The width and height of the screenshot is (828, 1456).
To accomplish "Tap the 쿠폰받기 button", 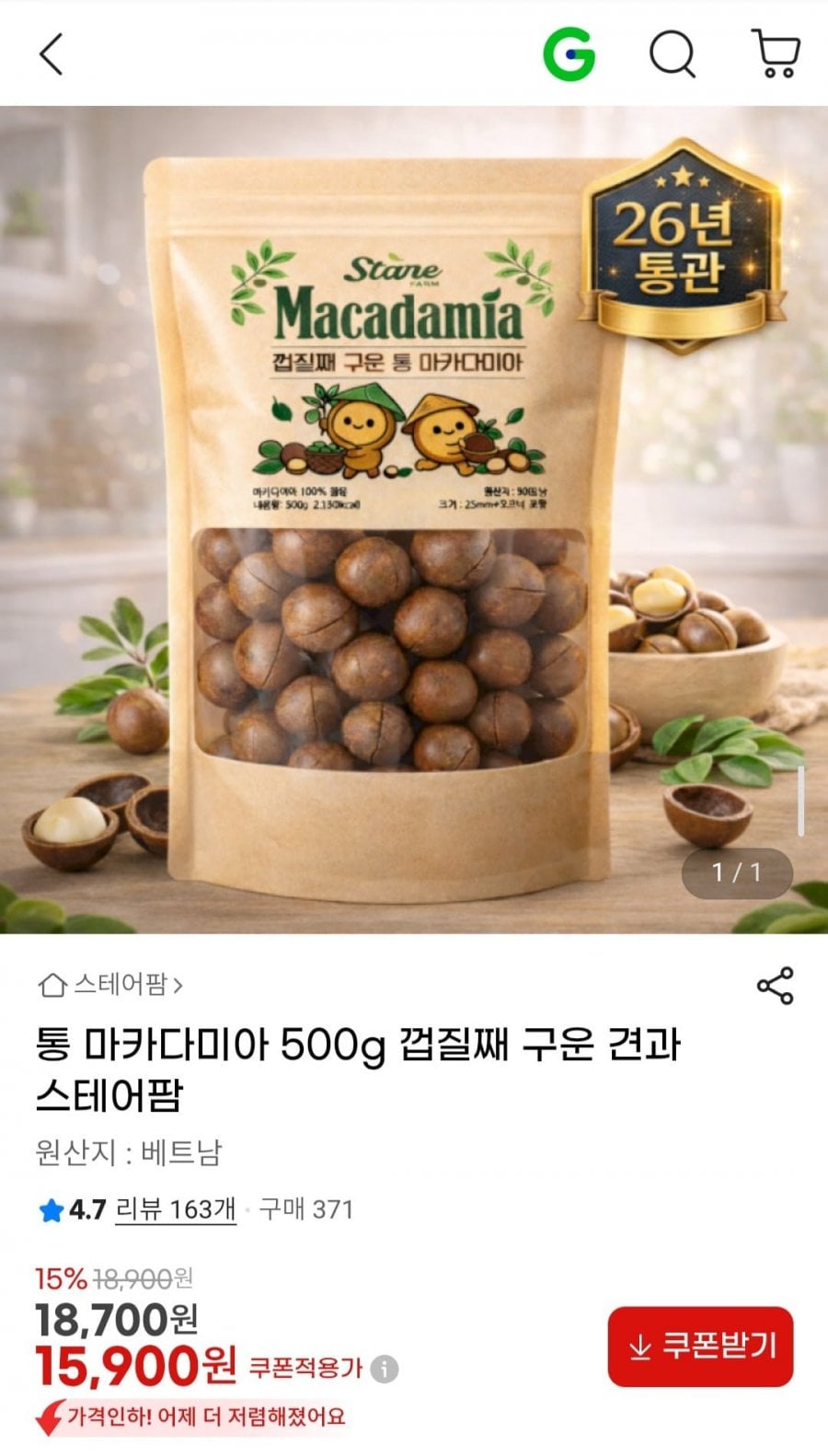I will point(700,1346).
